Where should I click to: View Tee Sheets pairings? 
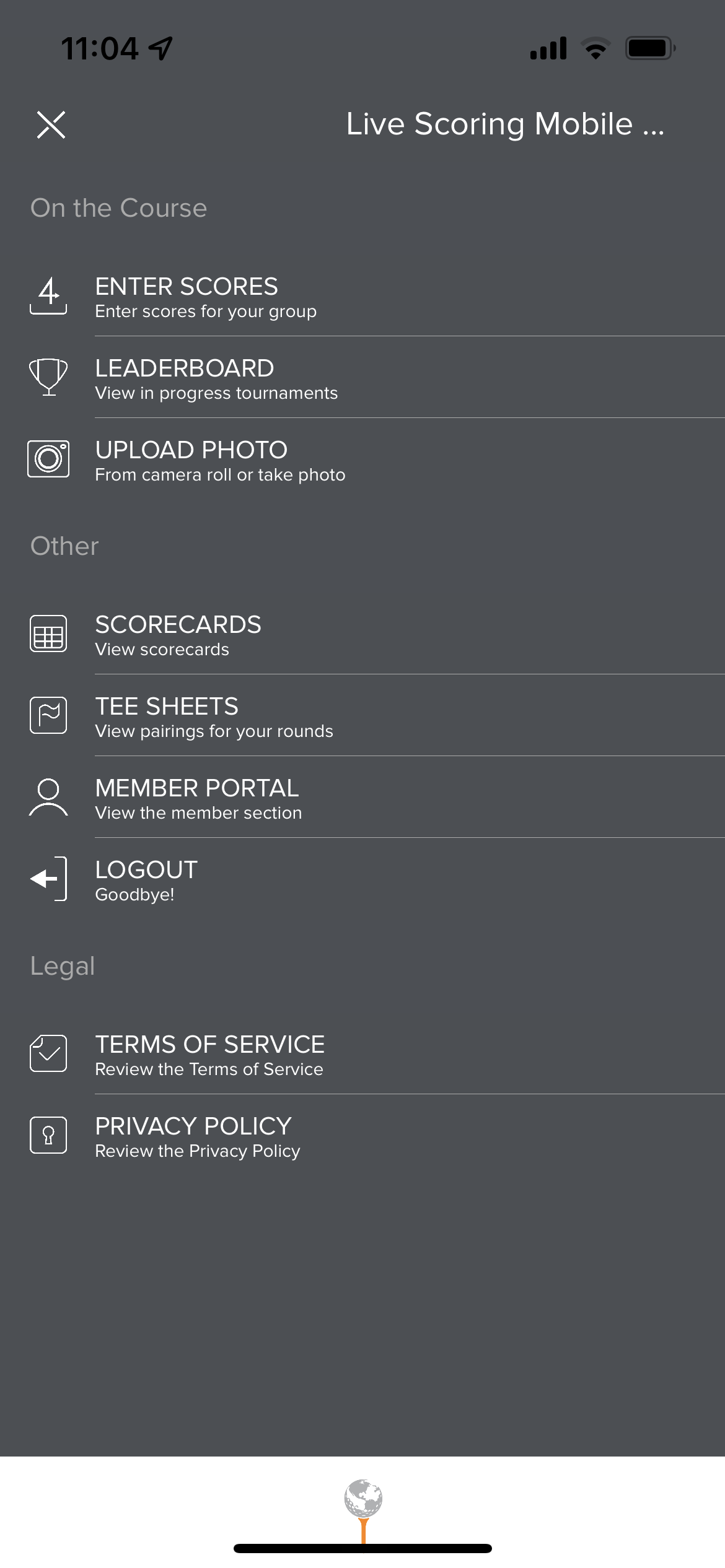tap(362, 716)
